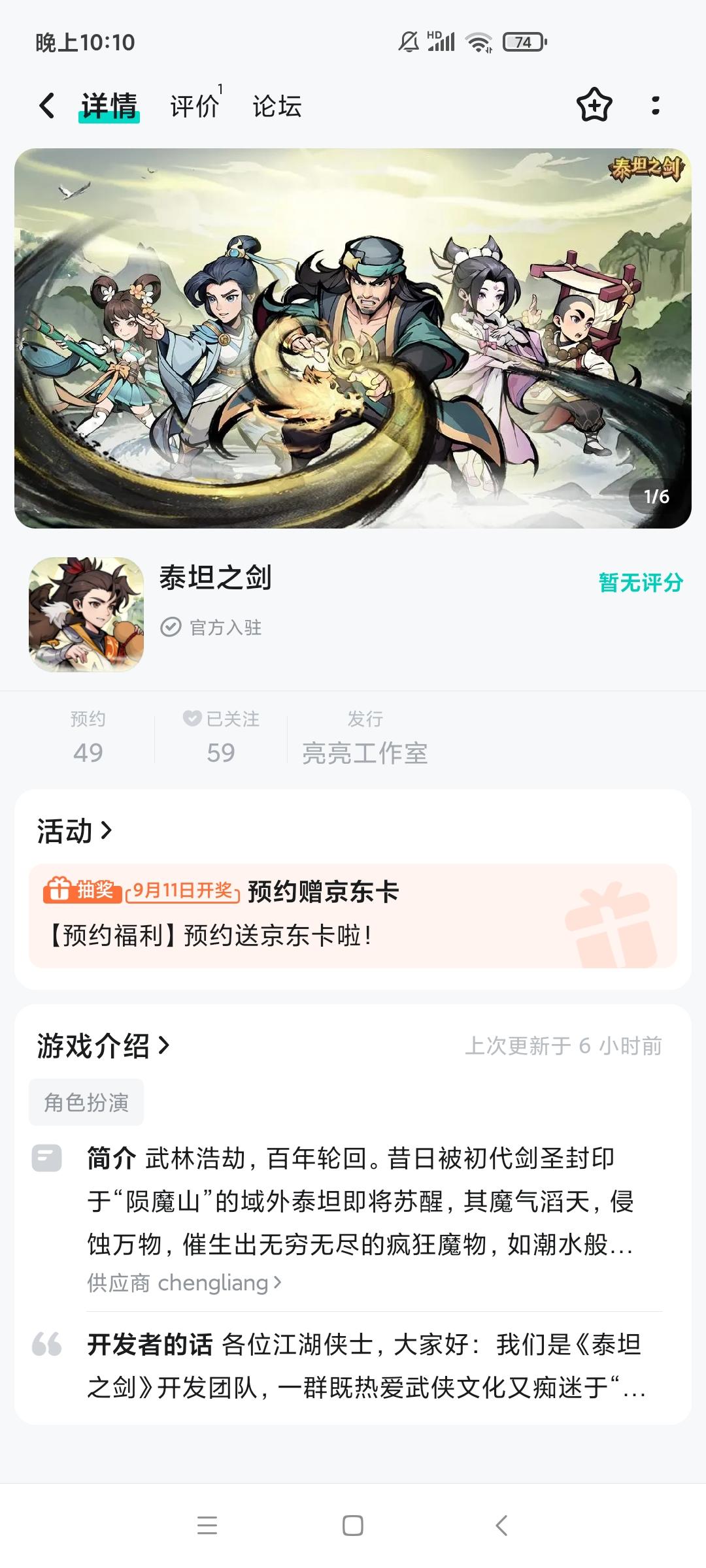This screenshot has height=1568, width=706.
Task: Switch to the 评价 reviews tab
Action: click(x=194, y=105)
